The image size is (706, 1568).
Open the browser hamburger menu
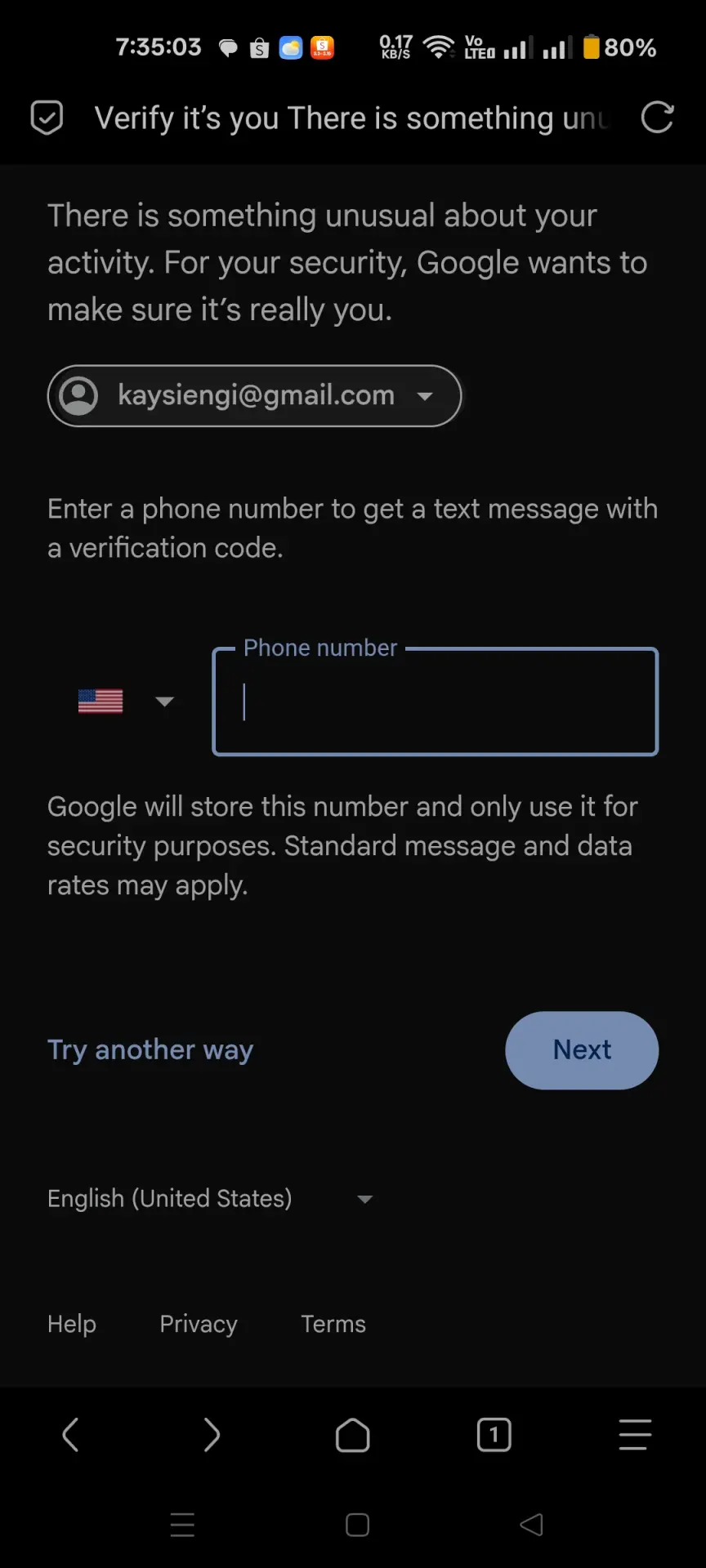pos(635,1435)
